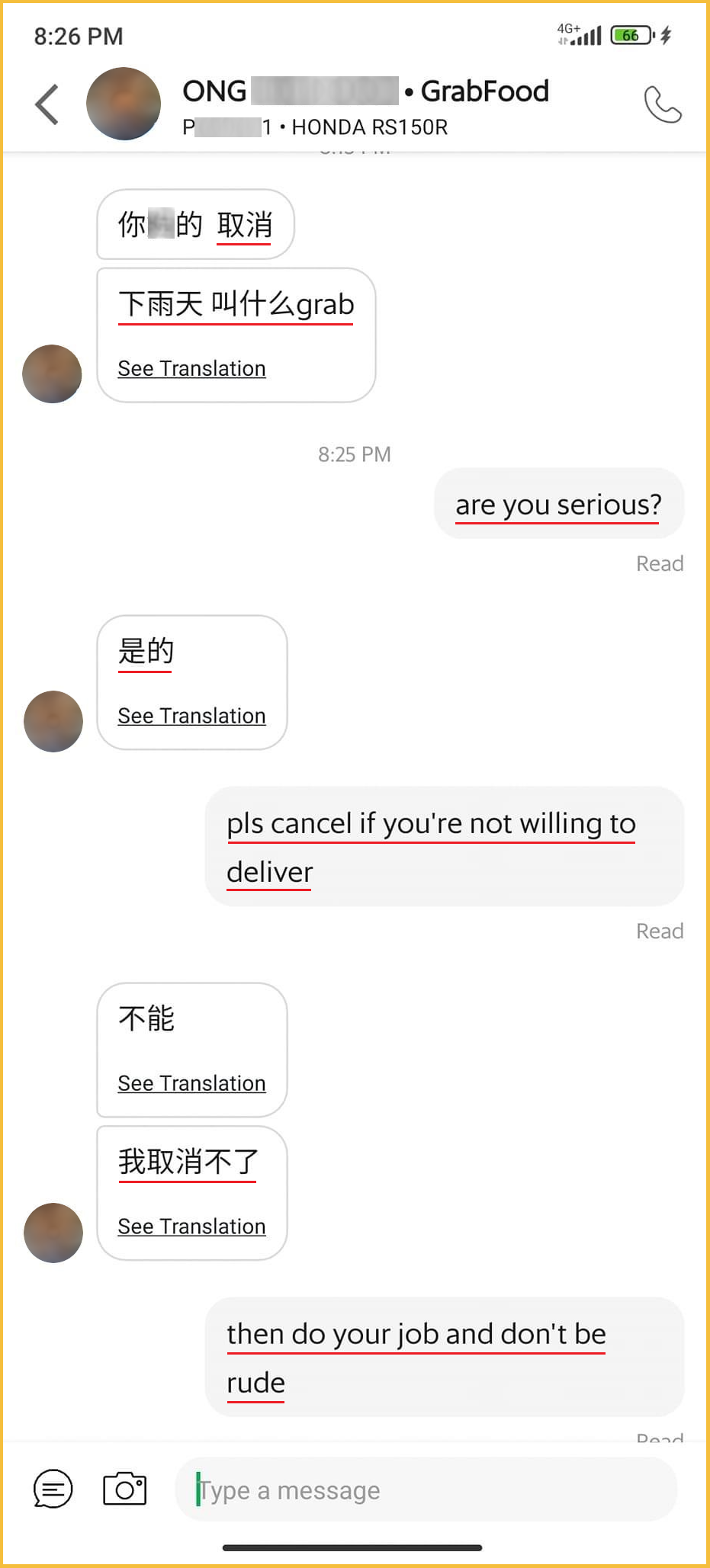Open quick reply message templates
710x1568 pixels.
[x=53, y=1489]
